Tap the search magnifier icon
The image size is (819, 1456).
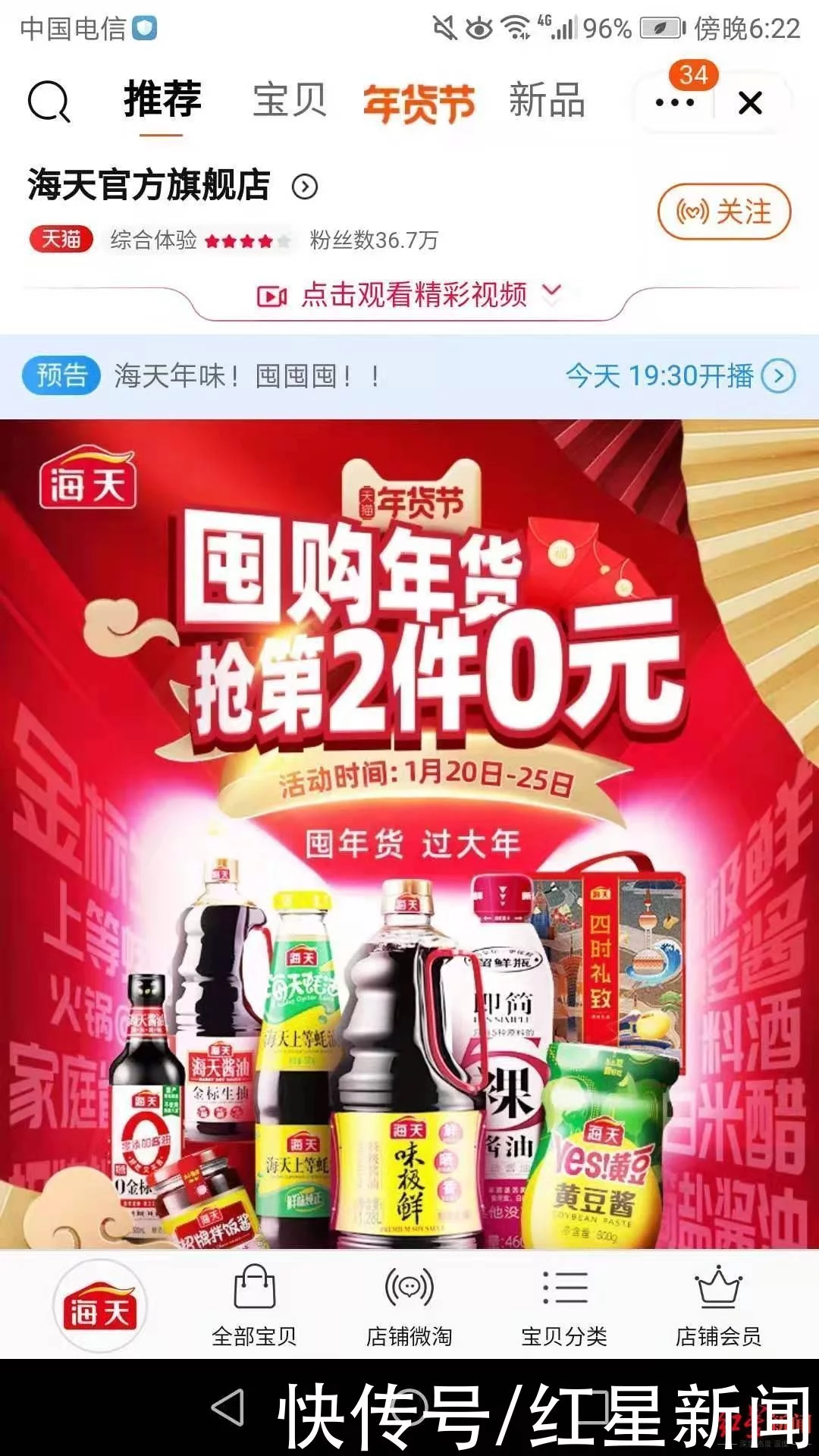click(49, 102)
